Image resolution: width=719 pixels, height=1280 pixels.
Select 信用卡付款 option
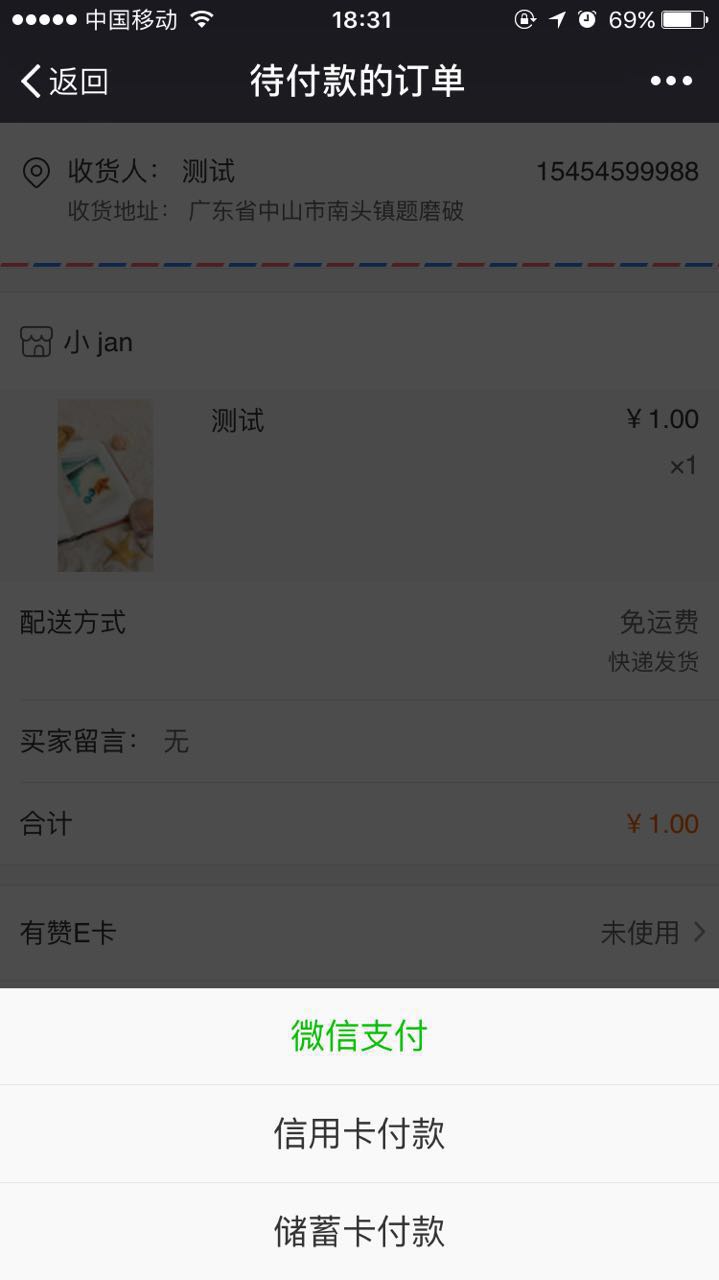pos(359,1134)
